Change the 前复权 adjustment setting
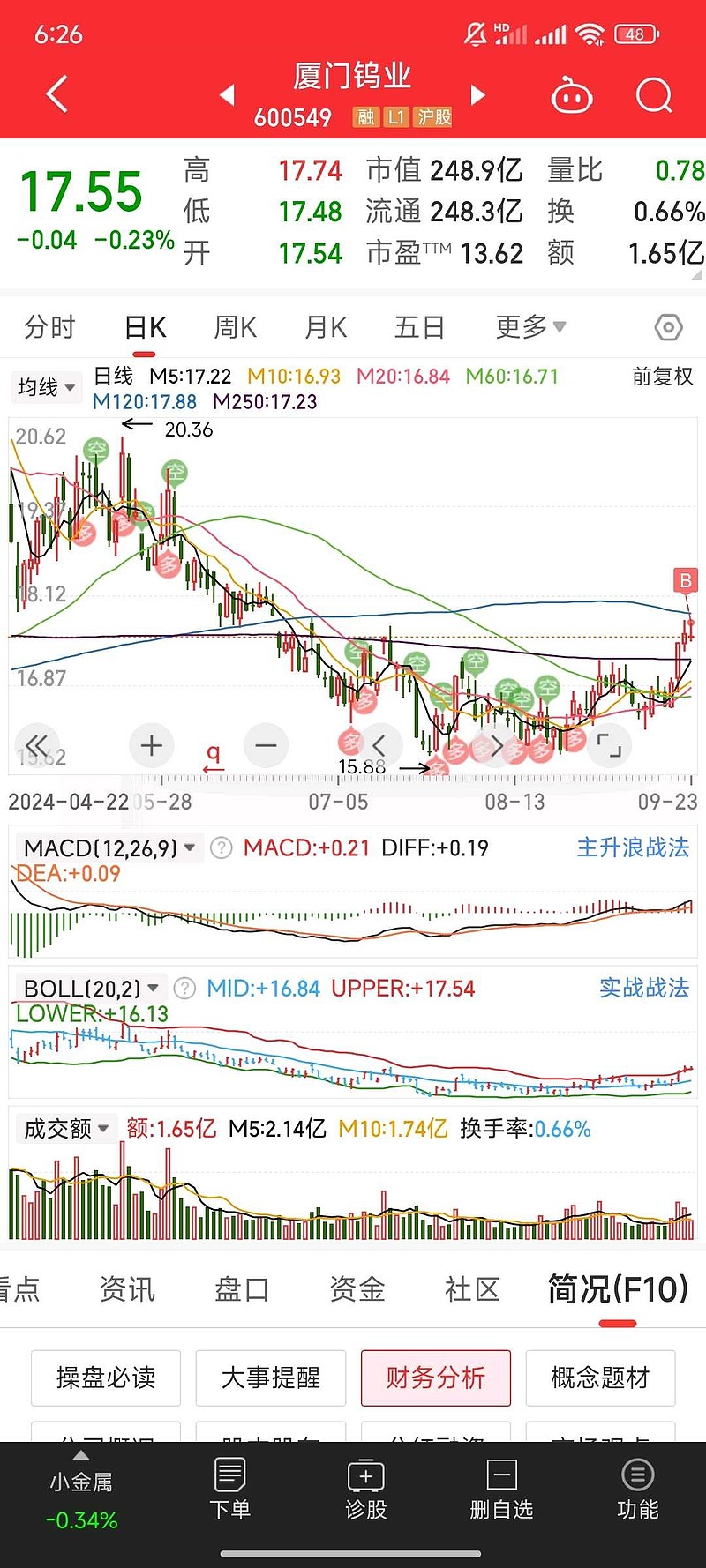The image size is (706, 1568). tap(663, 377)
